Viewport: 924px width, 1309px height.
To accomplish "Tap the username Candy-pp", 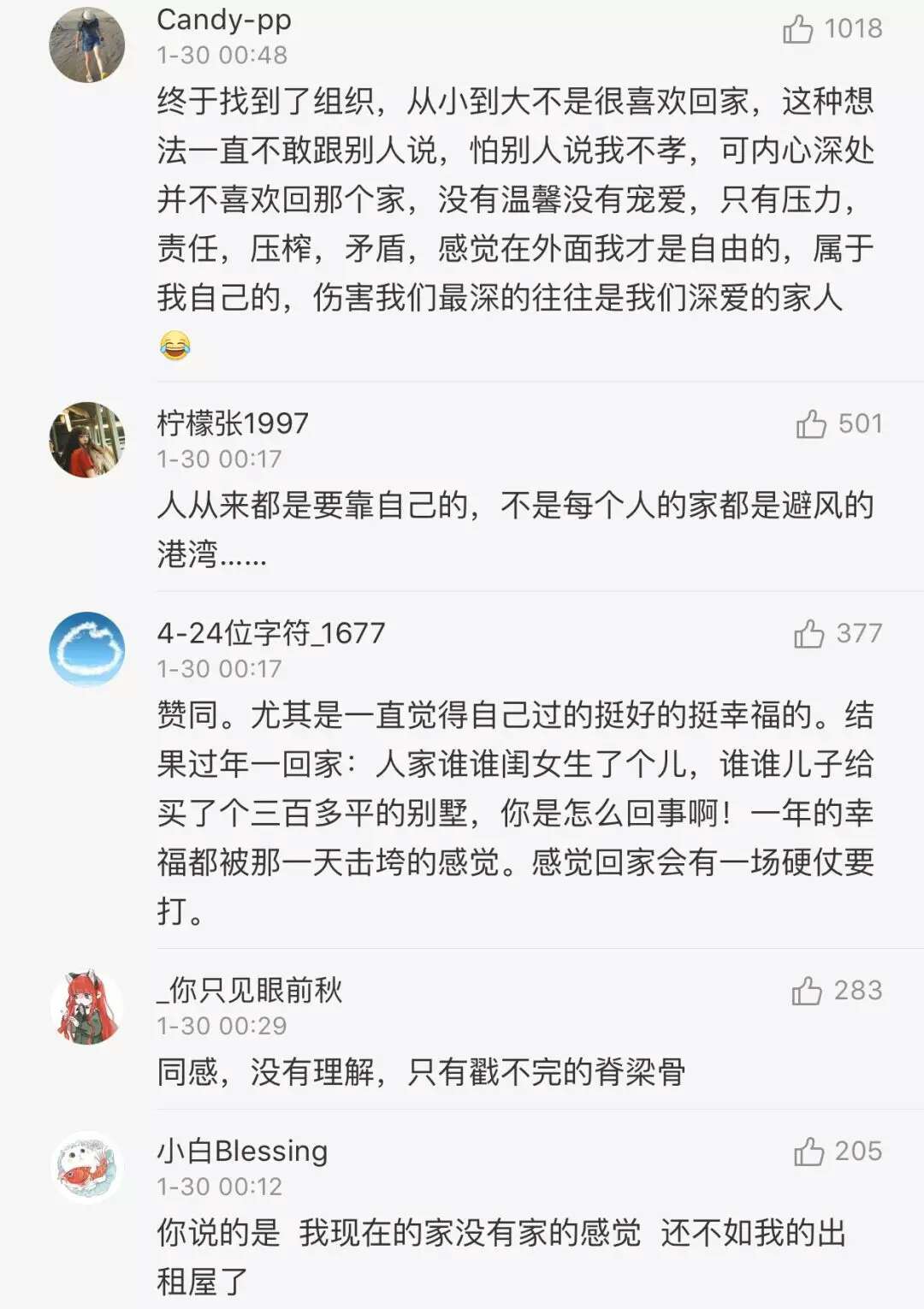I will coord(224,19).
